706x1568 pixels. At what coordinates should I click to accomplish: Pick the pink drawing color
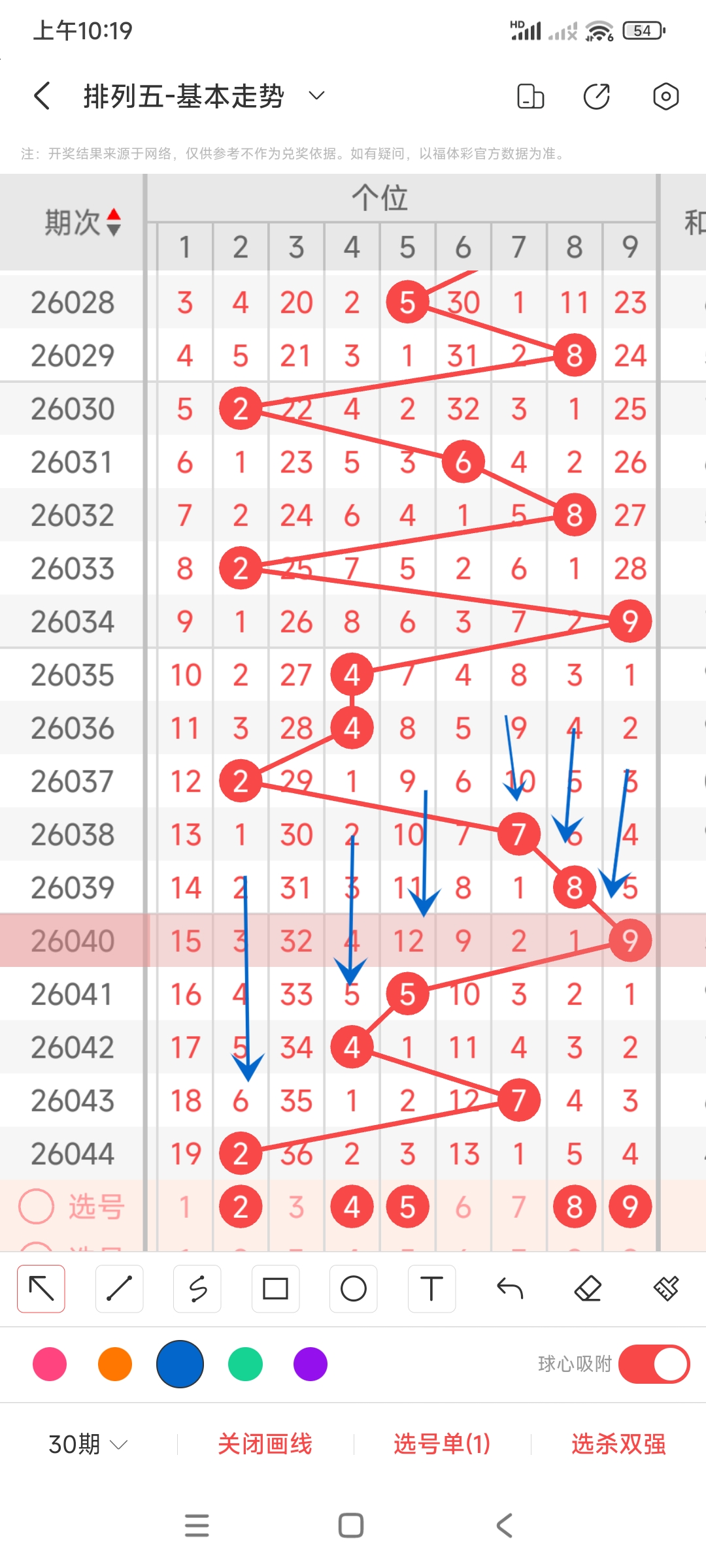tap(50, 1364)
